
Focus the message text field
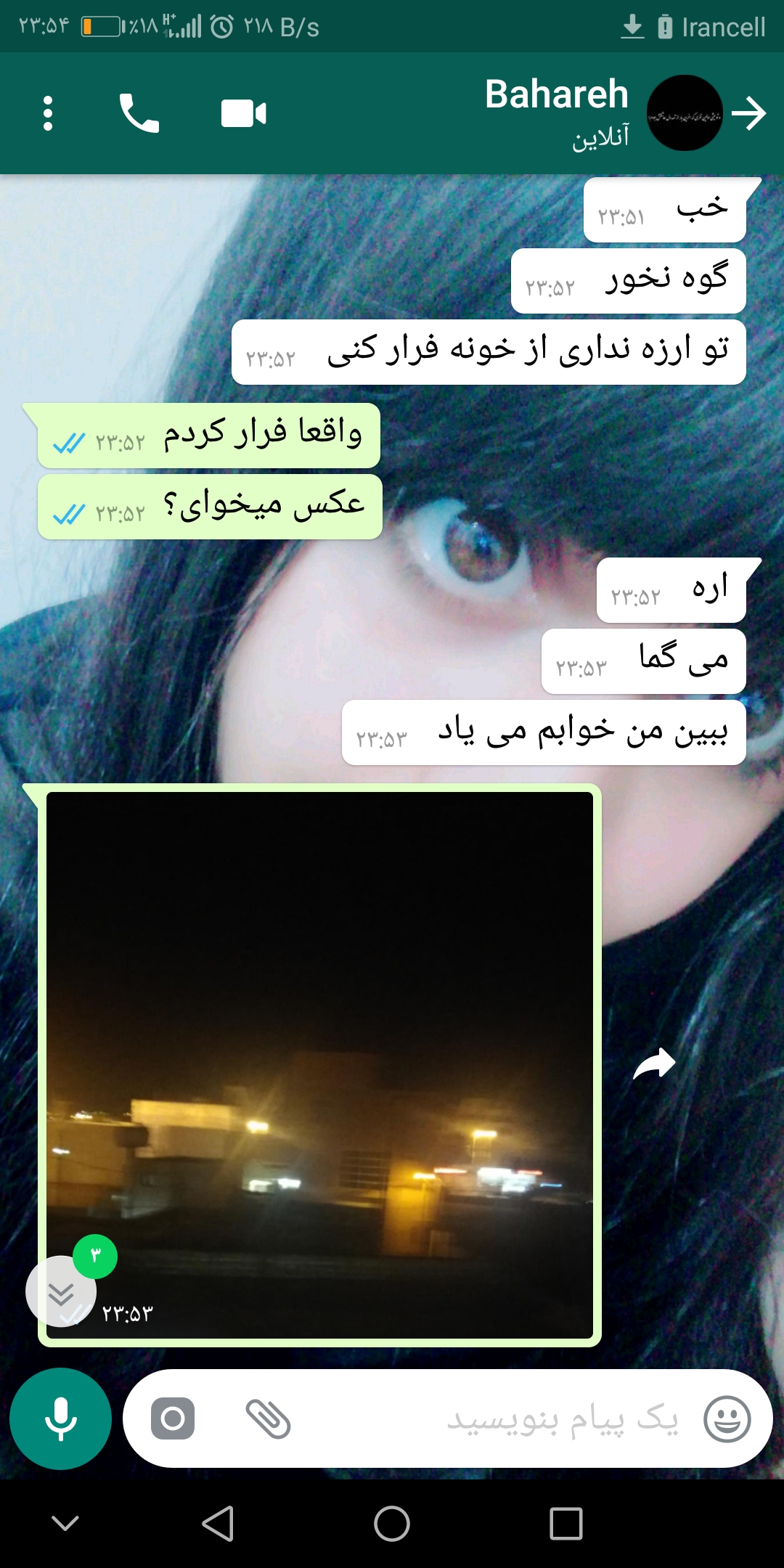pos(508,1418)
